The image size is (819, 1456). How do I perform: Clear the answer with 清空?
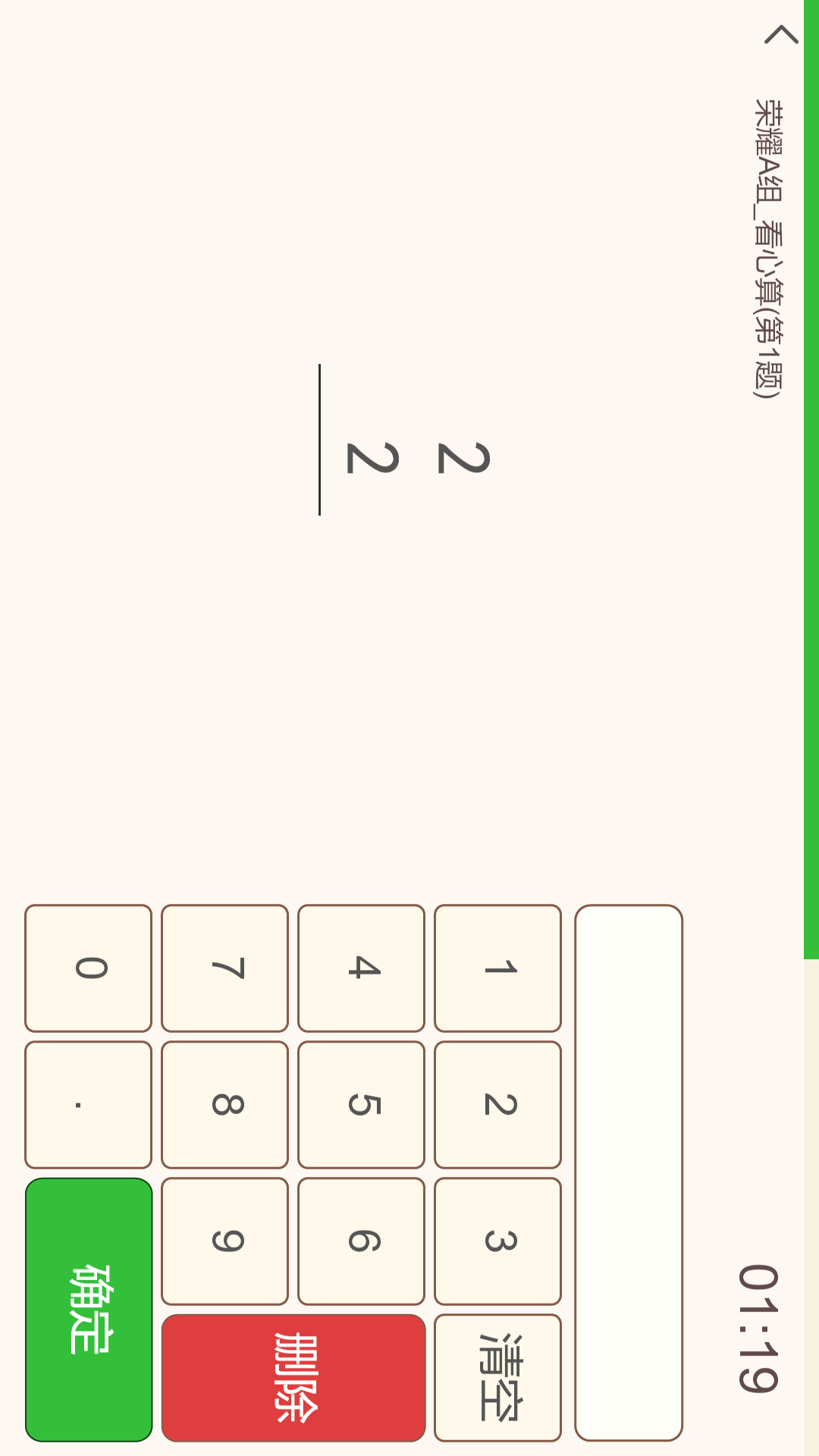(x=497, y=1378)
